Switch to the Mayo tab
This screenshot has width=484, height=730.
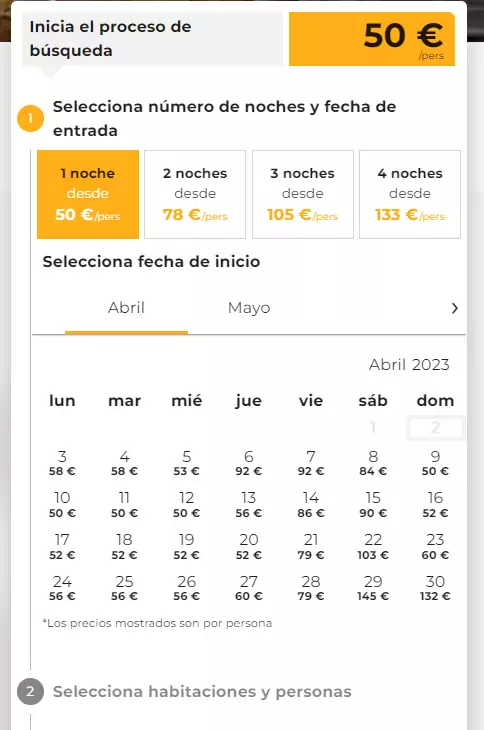click(x=249, y=308)
